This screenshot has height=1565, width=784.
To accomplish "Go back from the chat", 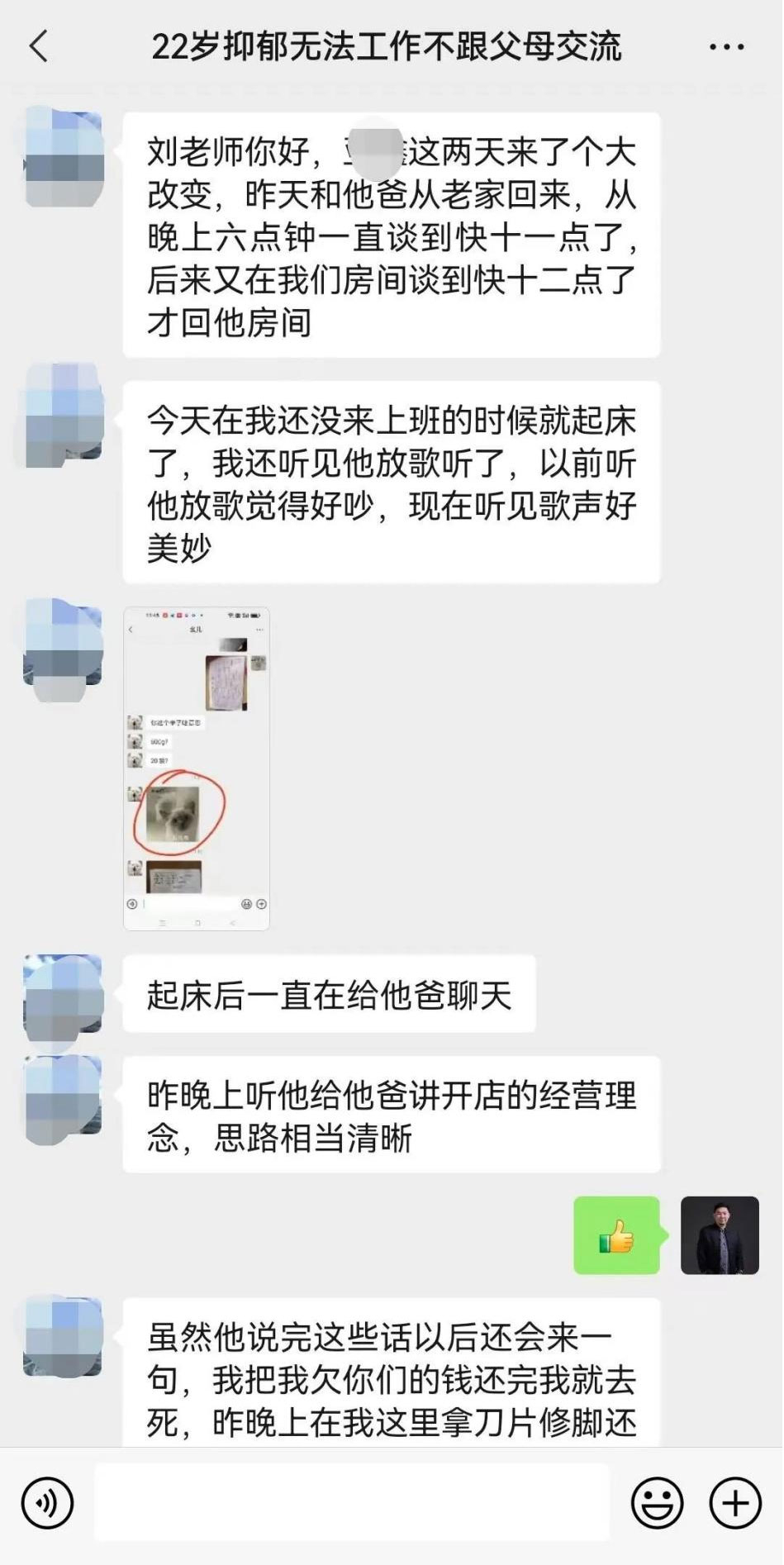I will tap(39, 46).
